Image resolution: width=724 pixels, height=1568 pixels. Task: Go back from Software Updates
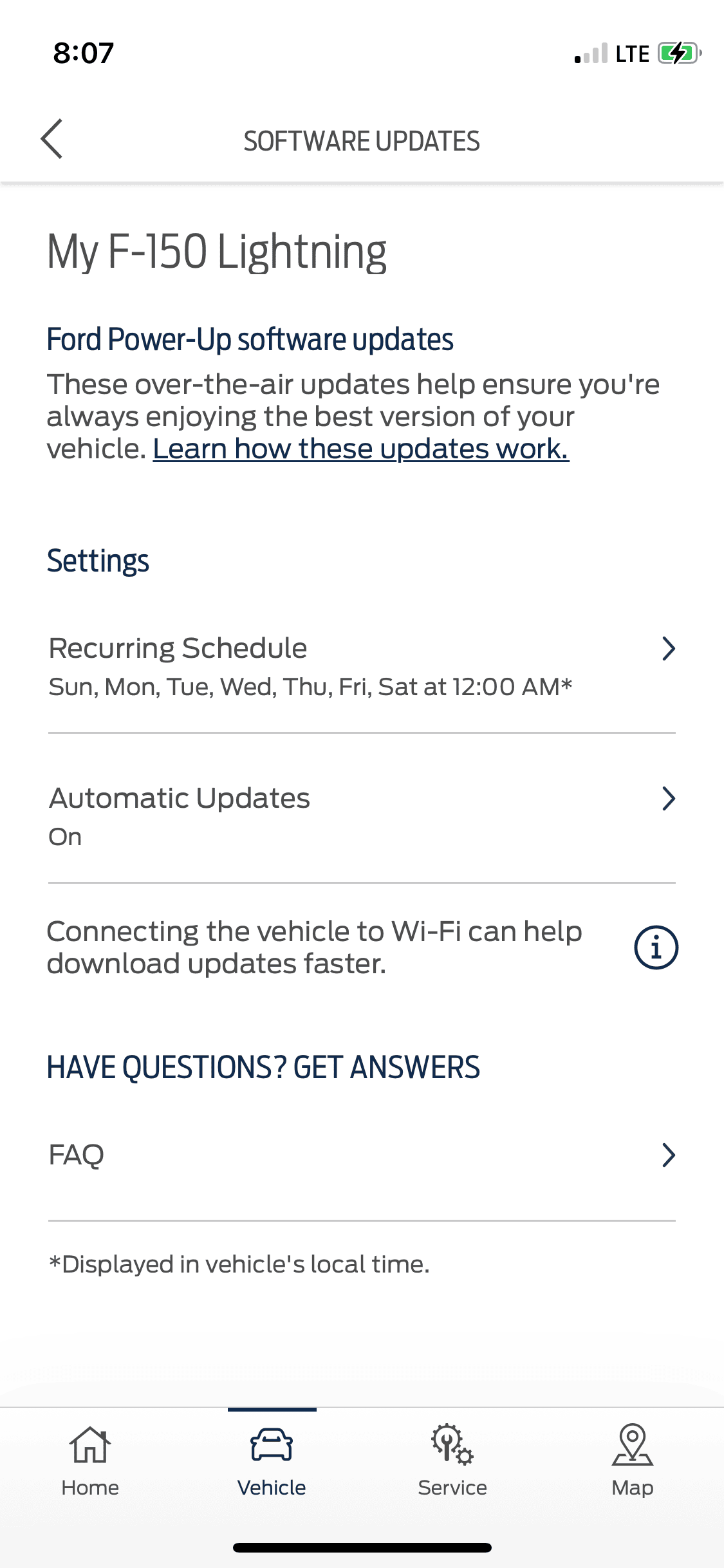[51, 139]
